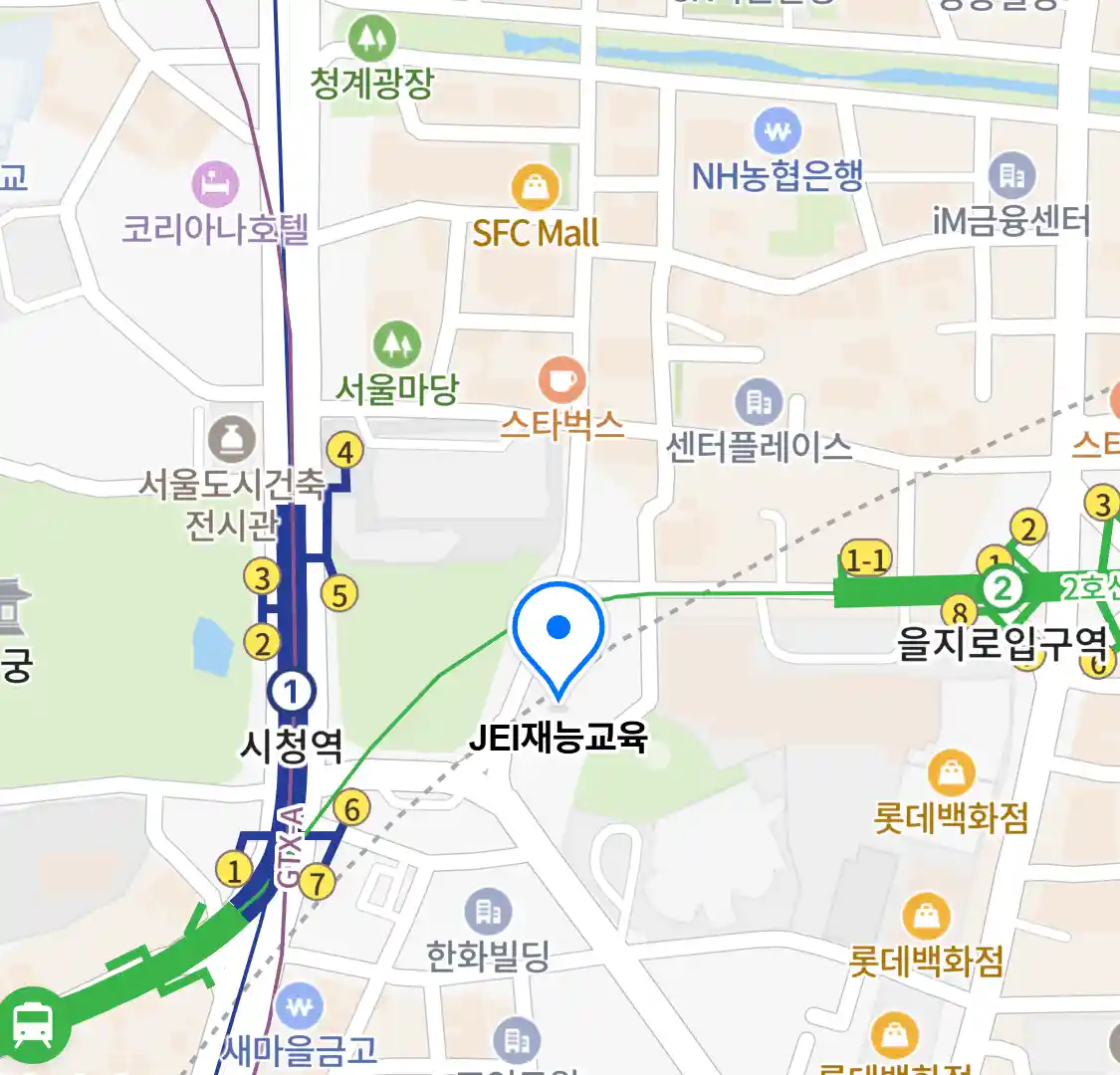Select the 센터플레이스 building marker
The width and height of the screenshot is (1120, 1075).
click(x=759, y=402)
